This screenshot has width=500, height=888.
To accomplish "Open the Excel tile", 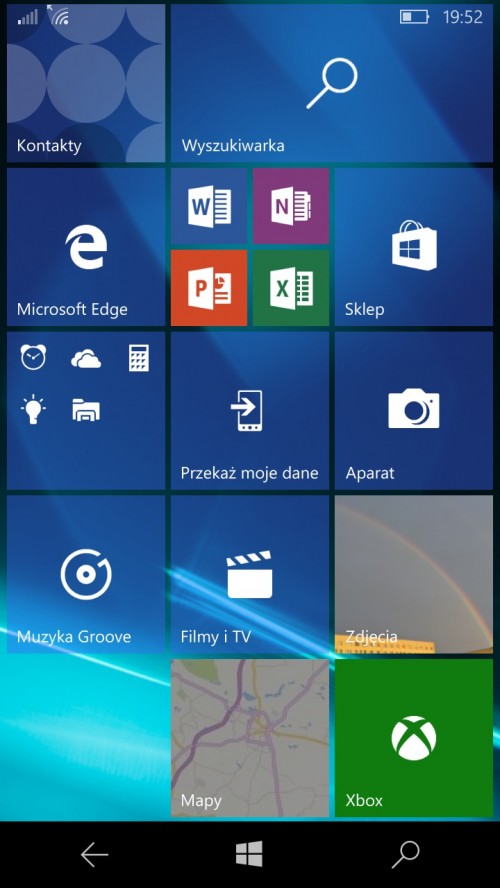I will pos(291,288).
